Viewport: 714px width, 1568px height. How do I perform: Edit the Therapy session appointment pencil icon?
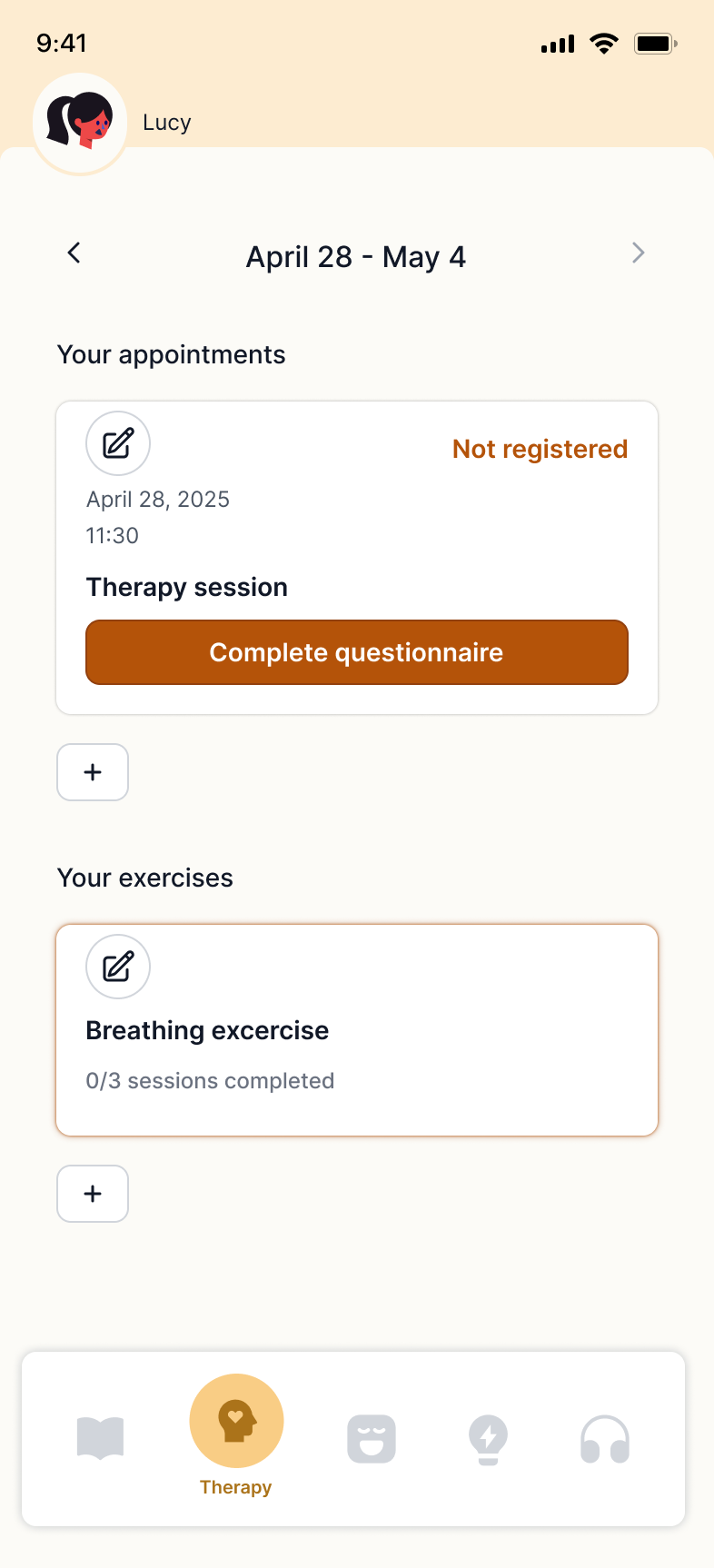pyautogui.click(x=117, y=442)
